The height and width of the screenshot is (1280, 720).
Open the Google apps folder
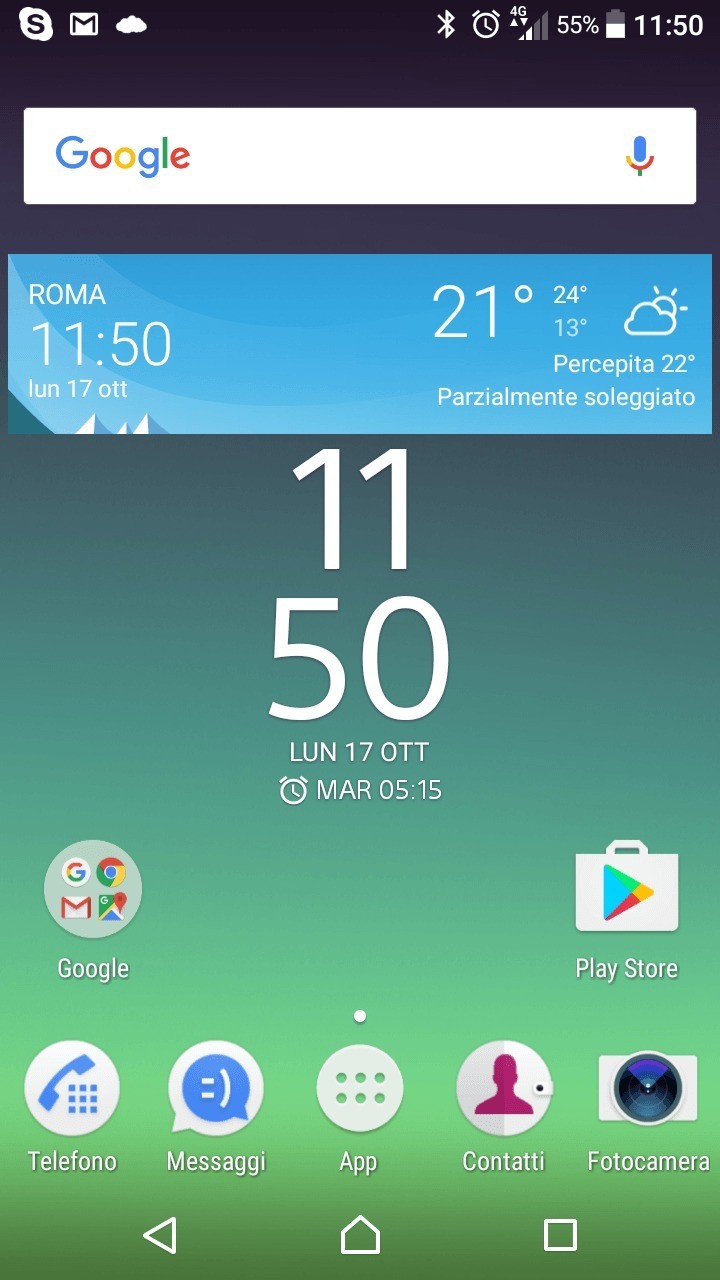pyautogui.click(x=92, y=888)
